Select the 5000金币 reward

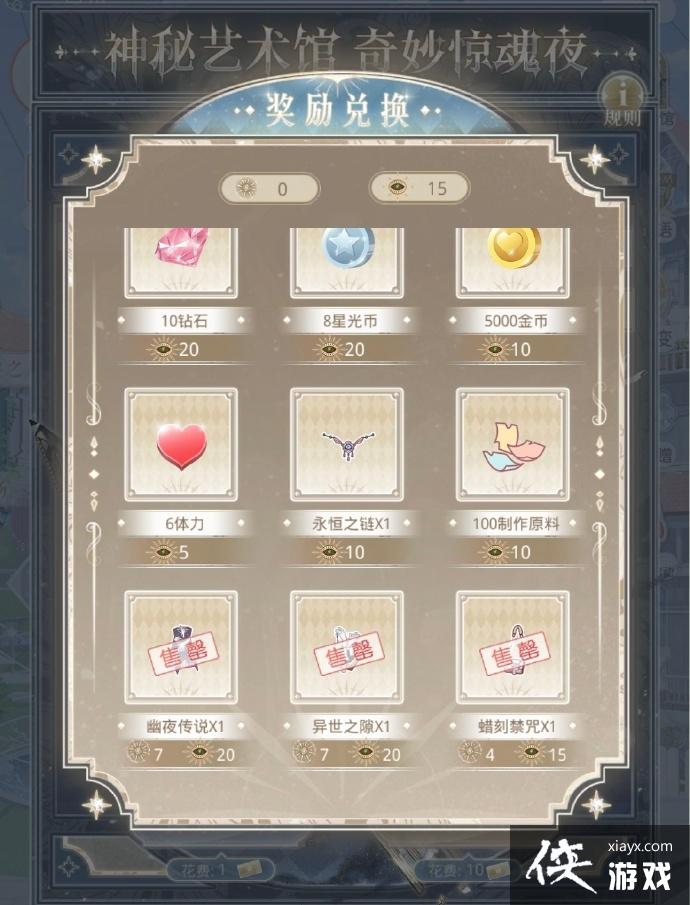click(513, 262)
